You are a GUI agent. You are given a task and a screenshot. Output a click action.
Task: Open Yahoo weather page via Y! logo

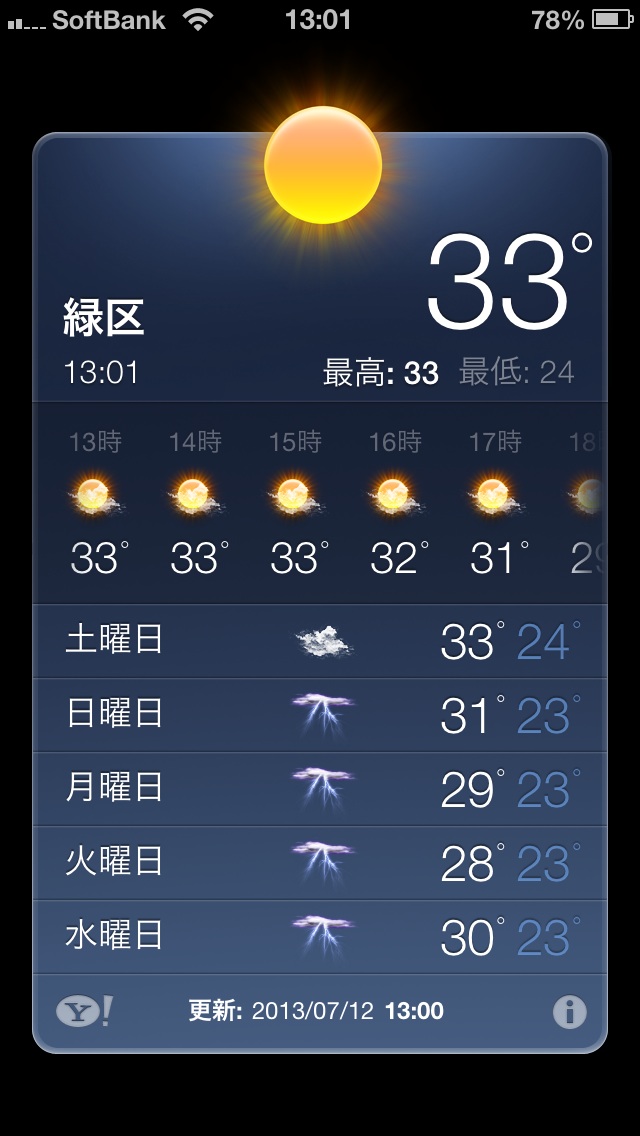tap(84, 1012)
